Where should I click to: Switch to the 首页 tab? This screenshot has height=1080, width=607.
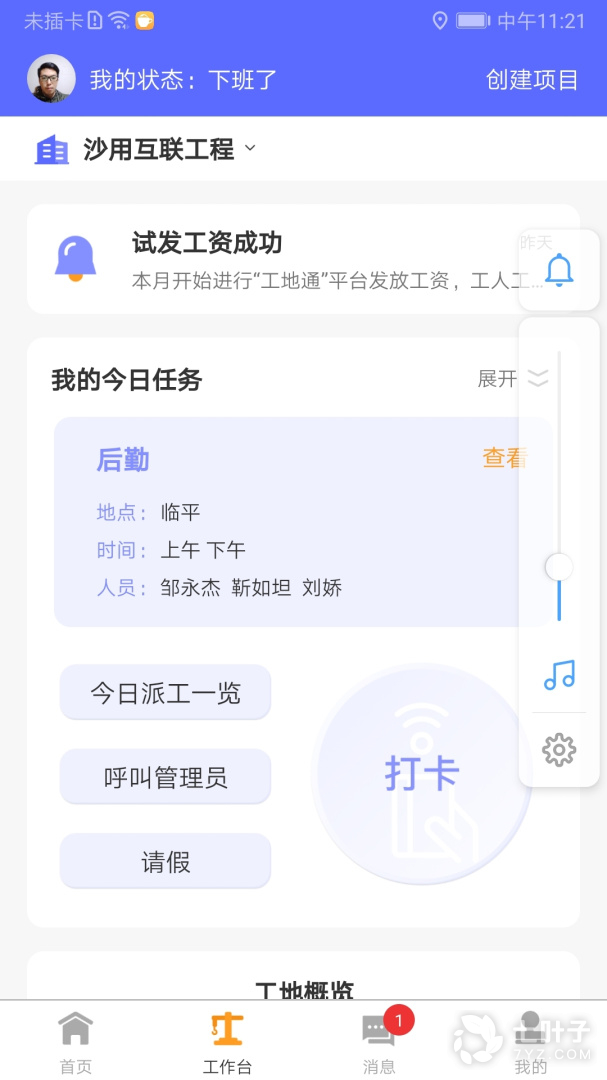pyautogui.click(x=76, y=1042)
